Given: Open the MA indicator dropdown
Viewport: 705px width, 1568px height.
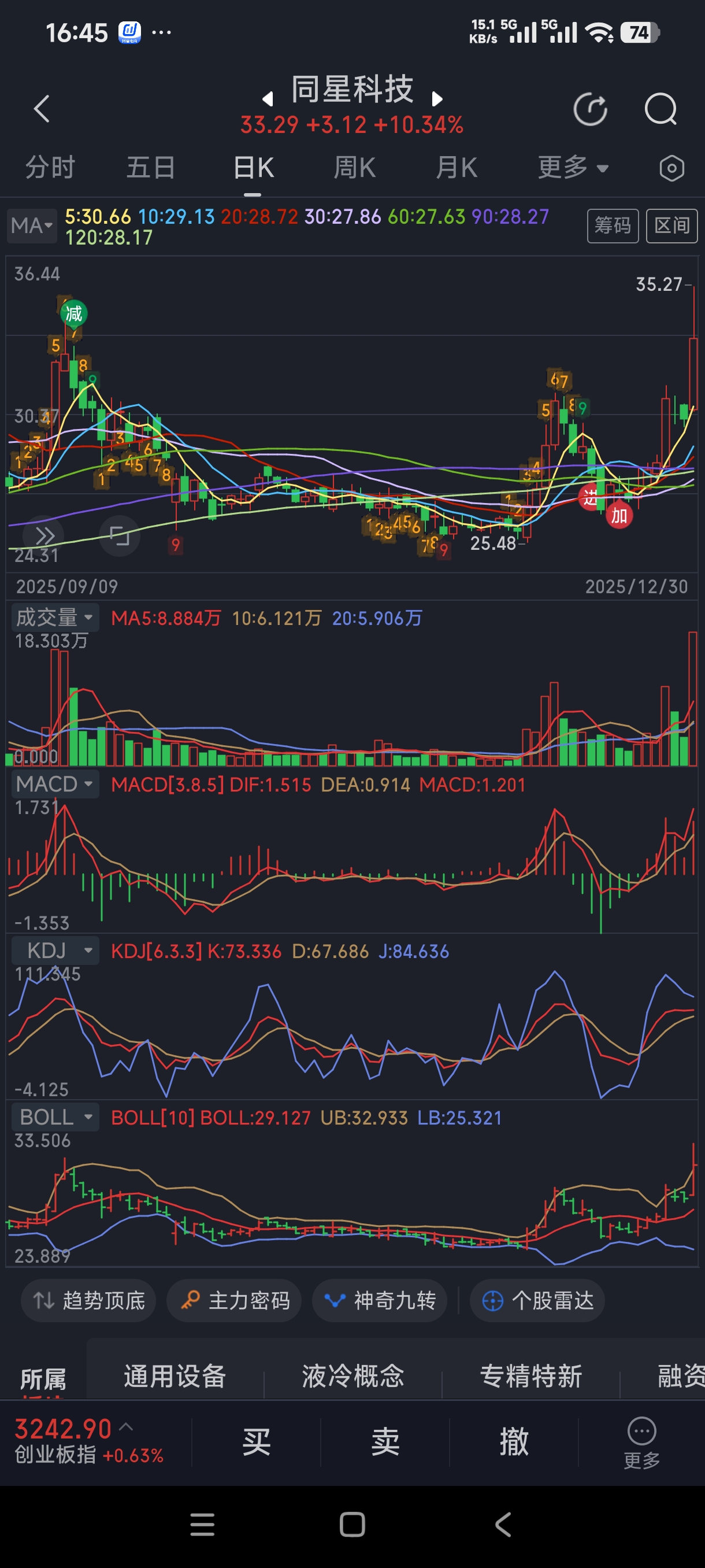Looking at the screenshot, I should coord(32,226).
